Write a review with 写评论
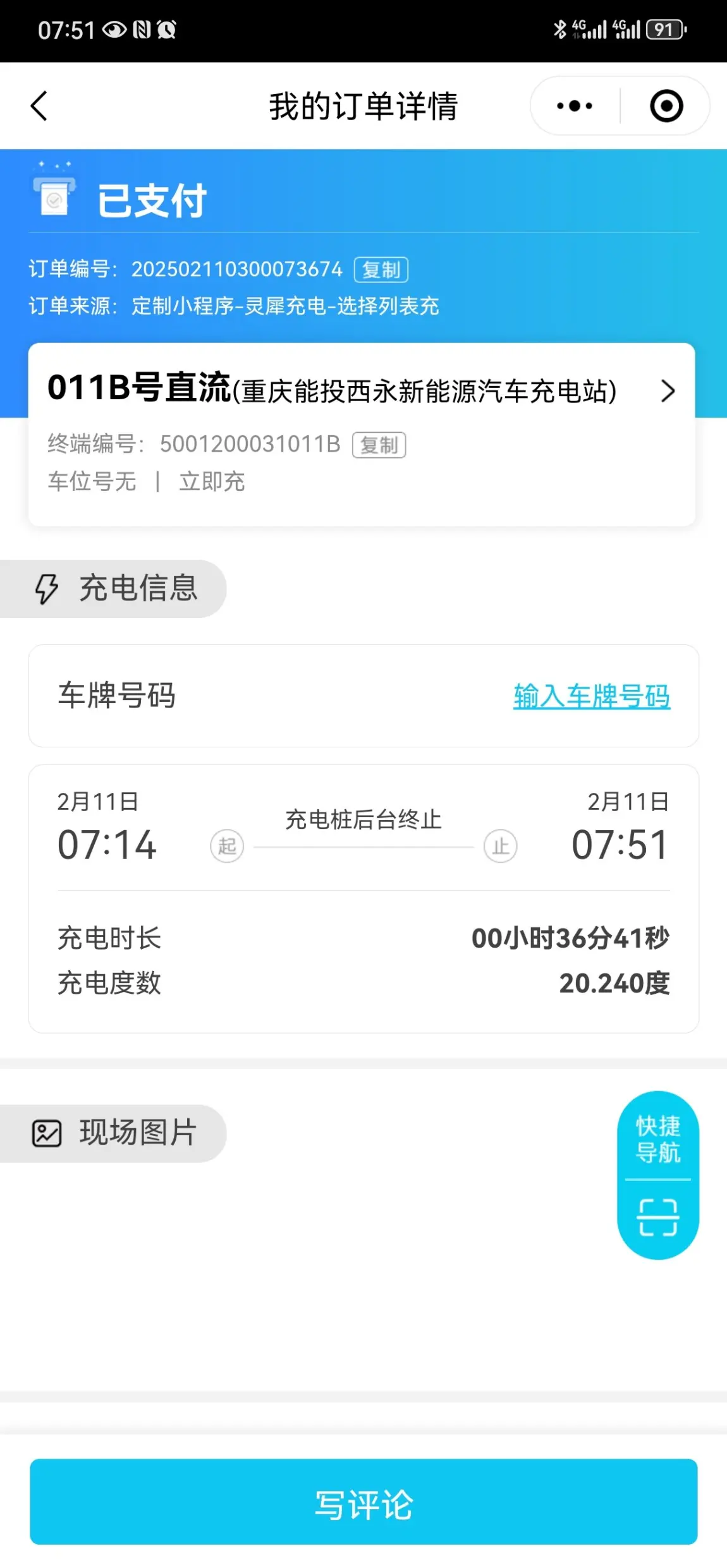This screenshot has height=1568, width=727. 363,1501
